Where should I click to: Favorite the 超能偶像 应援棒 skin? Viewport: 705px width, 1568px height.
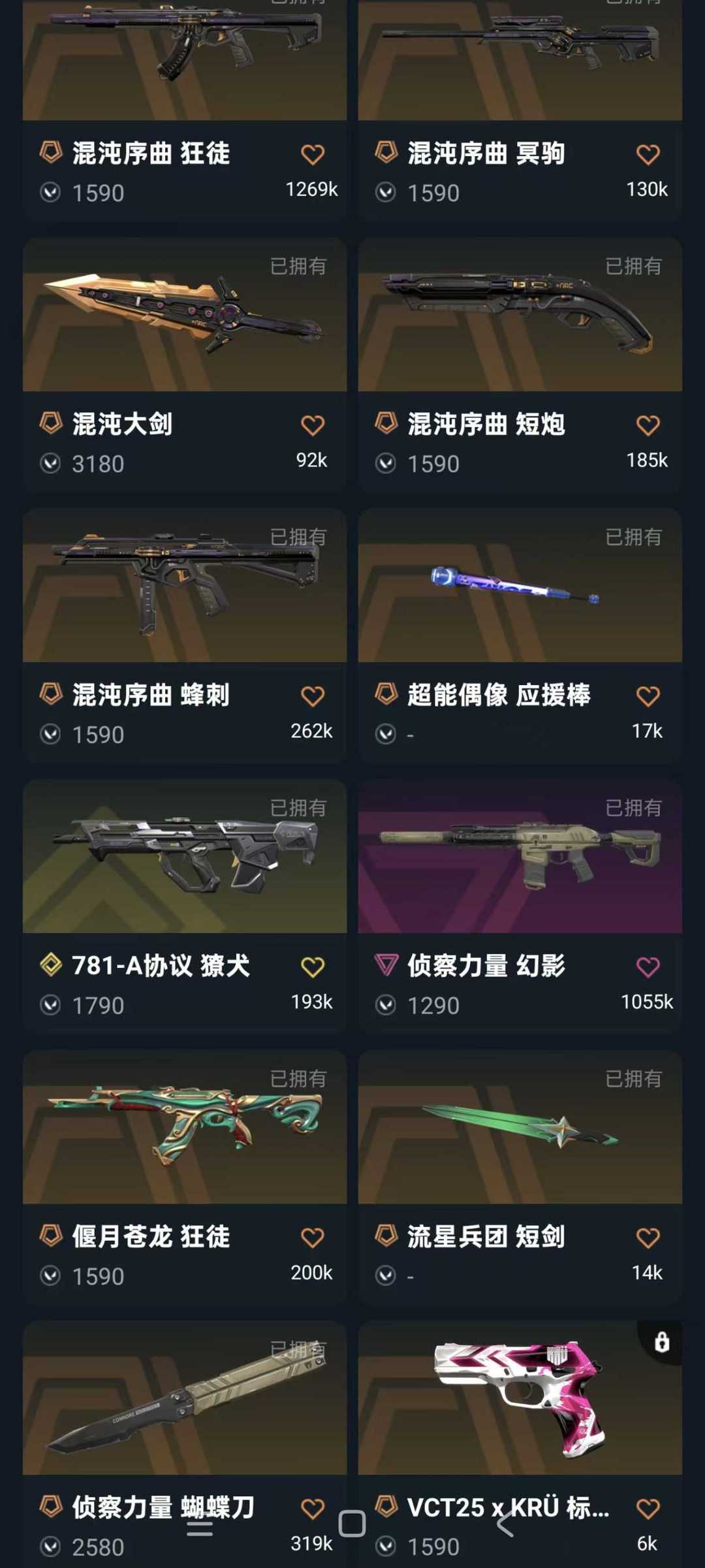pos(648,696)
